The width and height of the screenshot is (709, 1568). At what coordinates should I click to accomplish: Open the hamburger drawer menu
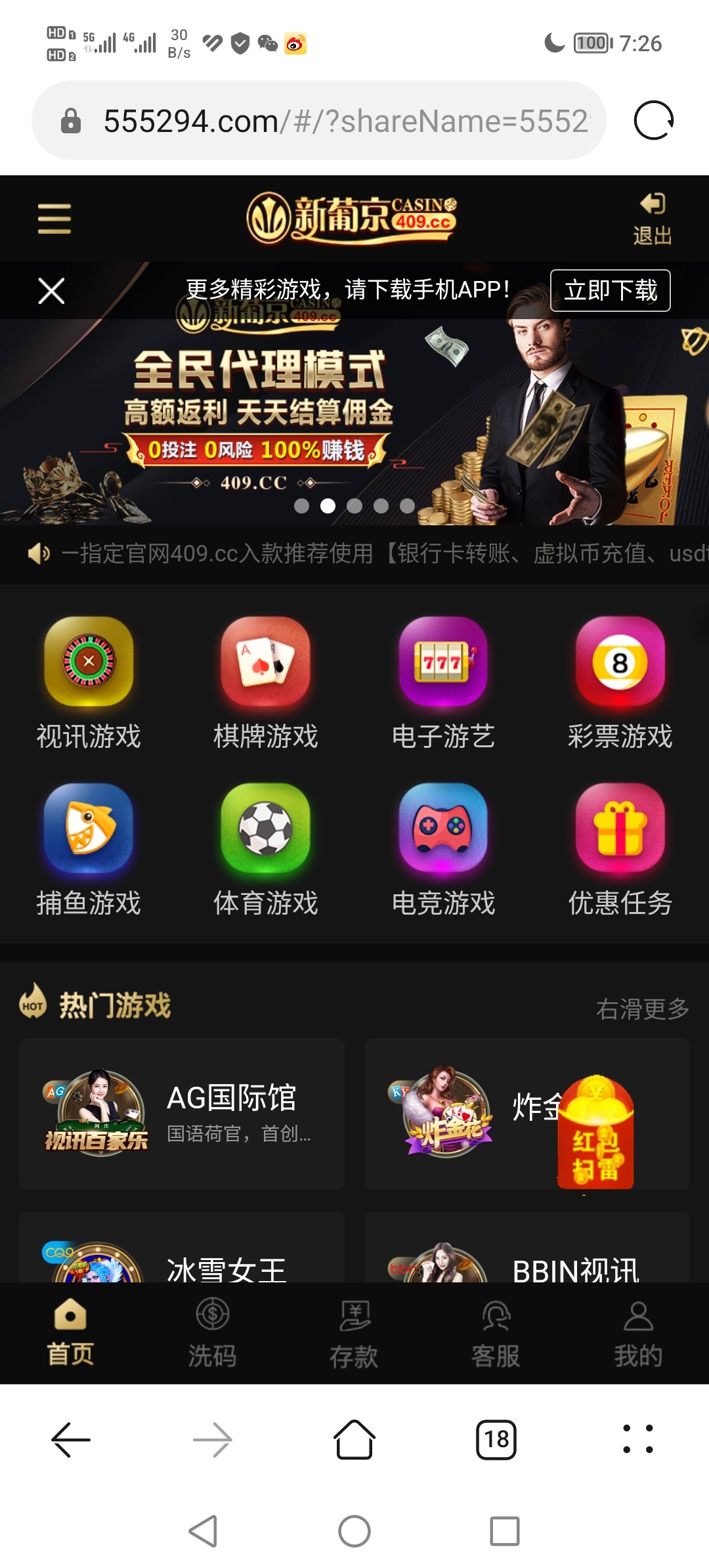[54, 219]
